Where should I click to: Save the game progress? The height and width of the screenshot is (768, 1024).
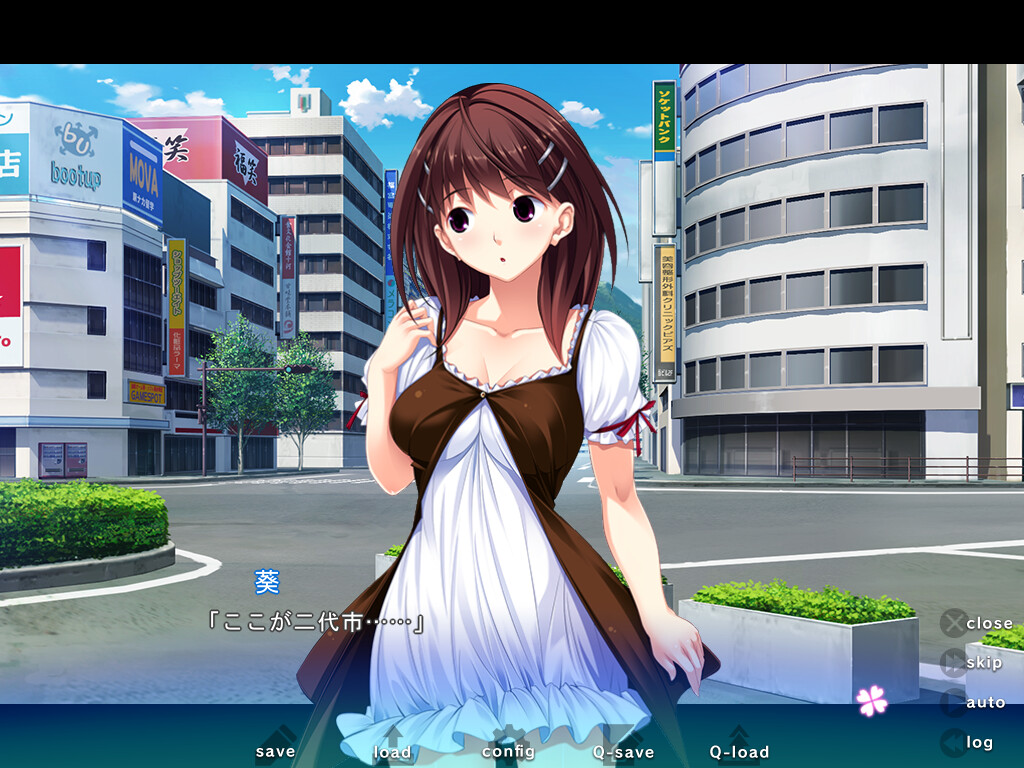[275, 750]
